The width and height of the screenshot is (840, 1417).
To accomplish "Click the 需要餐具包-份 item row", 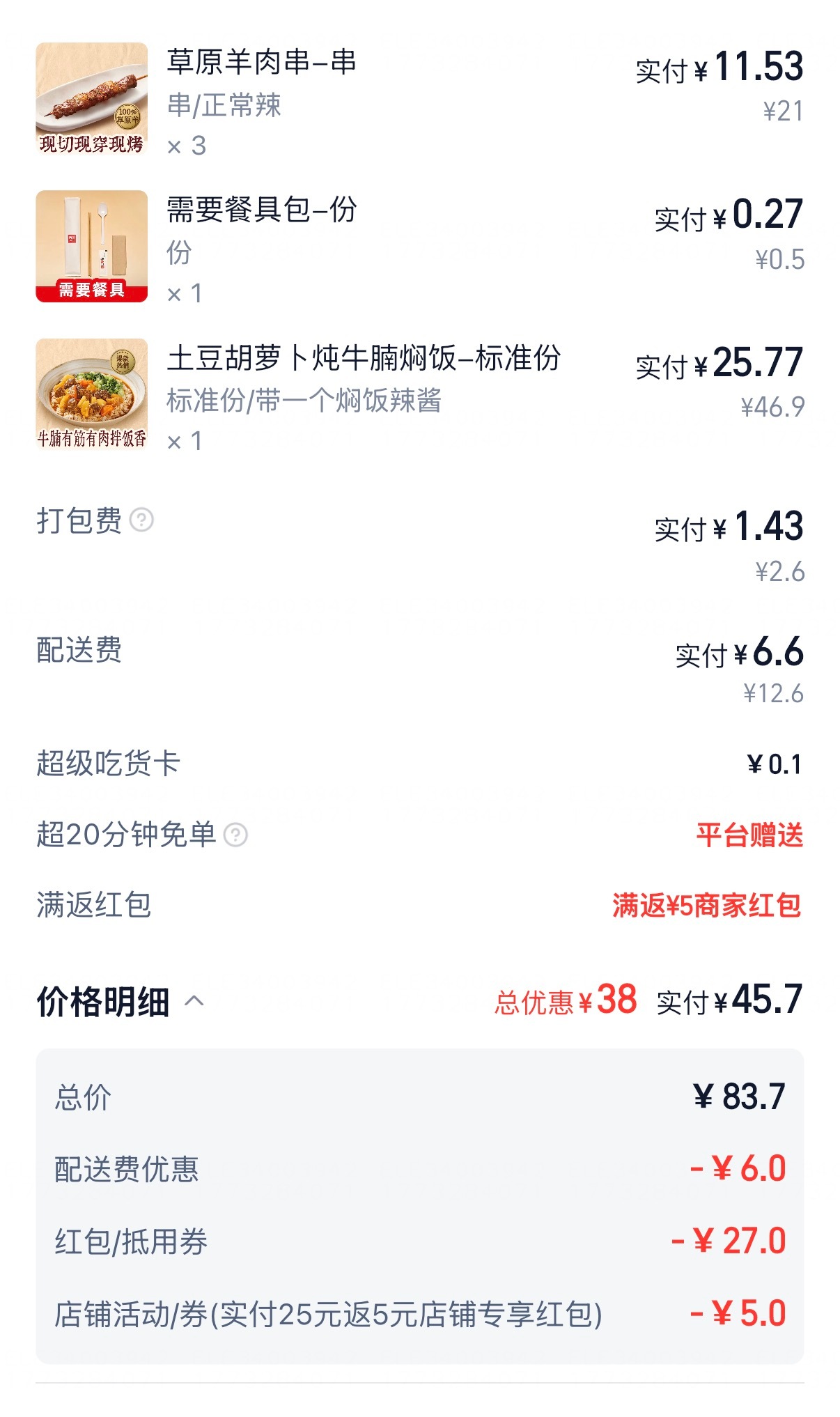I will 261,212.
